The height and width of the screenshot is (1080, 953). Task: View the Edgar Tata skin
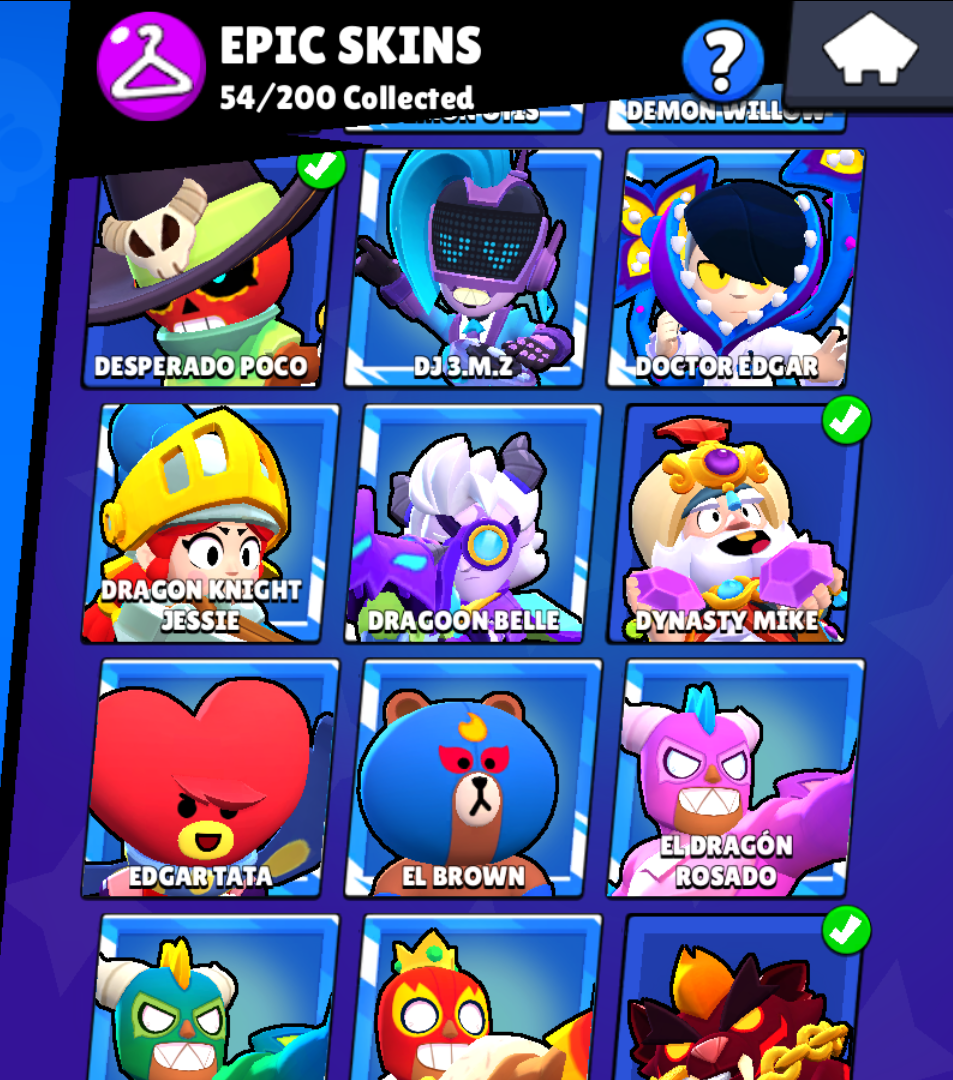tap(210, 778)
